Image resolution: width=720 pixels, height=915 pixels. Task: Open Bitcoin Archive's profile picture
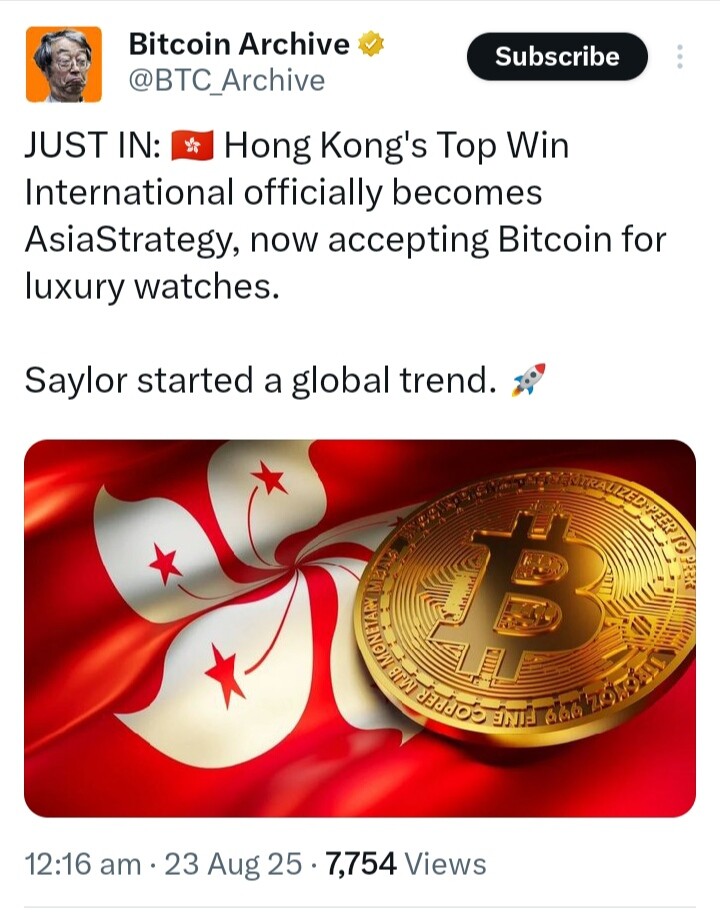64,64
